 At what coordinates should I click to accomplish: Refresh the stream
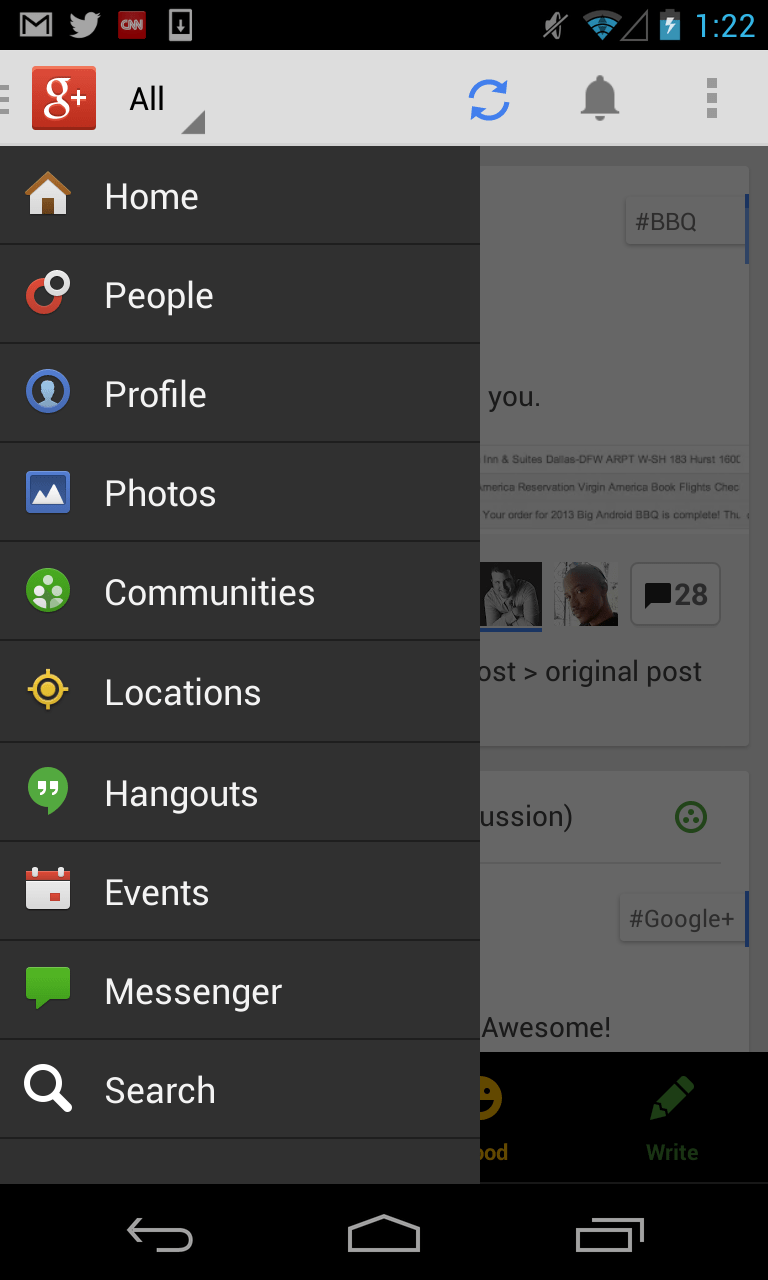click(489, 99)
